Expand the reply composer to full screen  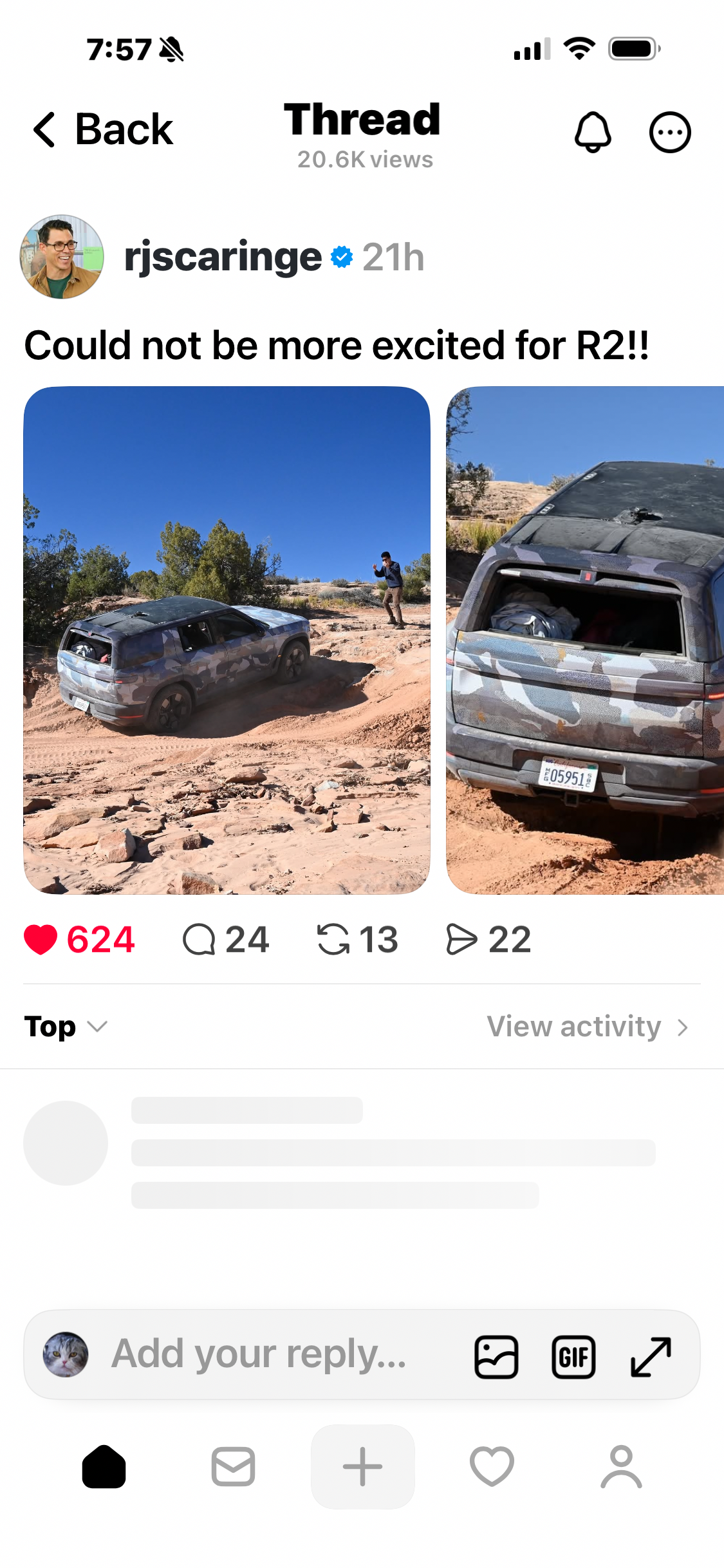(x=651, y=1356)
